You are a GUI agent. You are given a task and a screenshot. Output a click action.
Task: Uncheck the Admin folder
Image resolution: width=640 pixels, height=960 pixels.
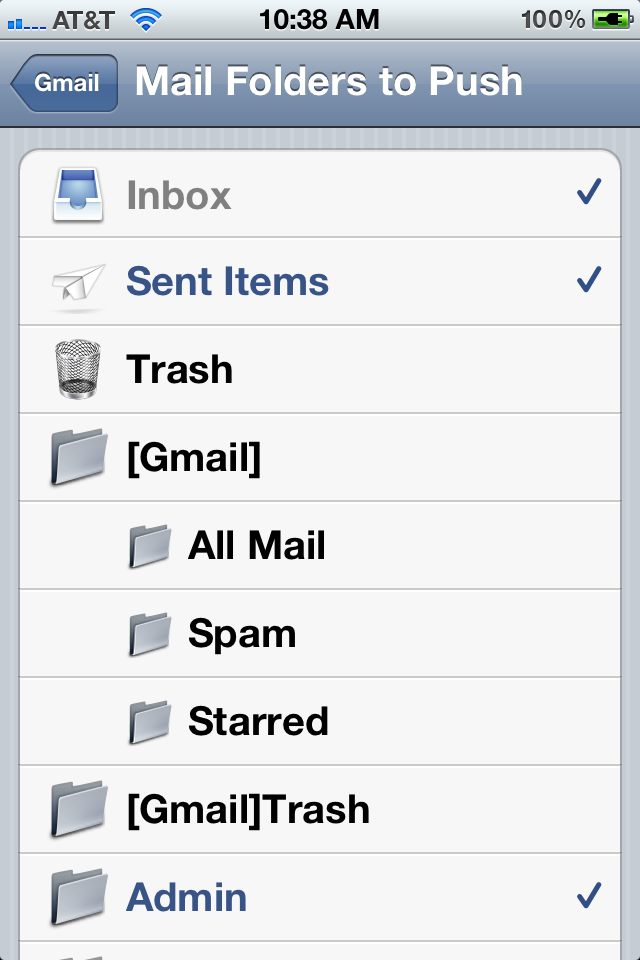(320, 898)
